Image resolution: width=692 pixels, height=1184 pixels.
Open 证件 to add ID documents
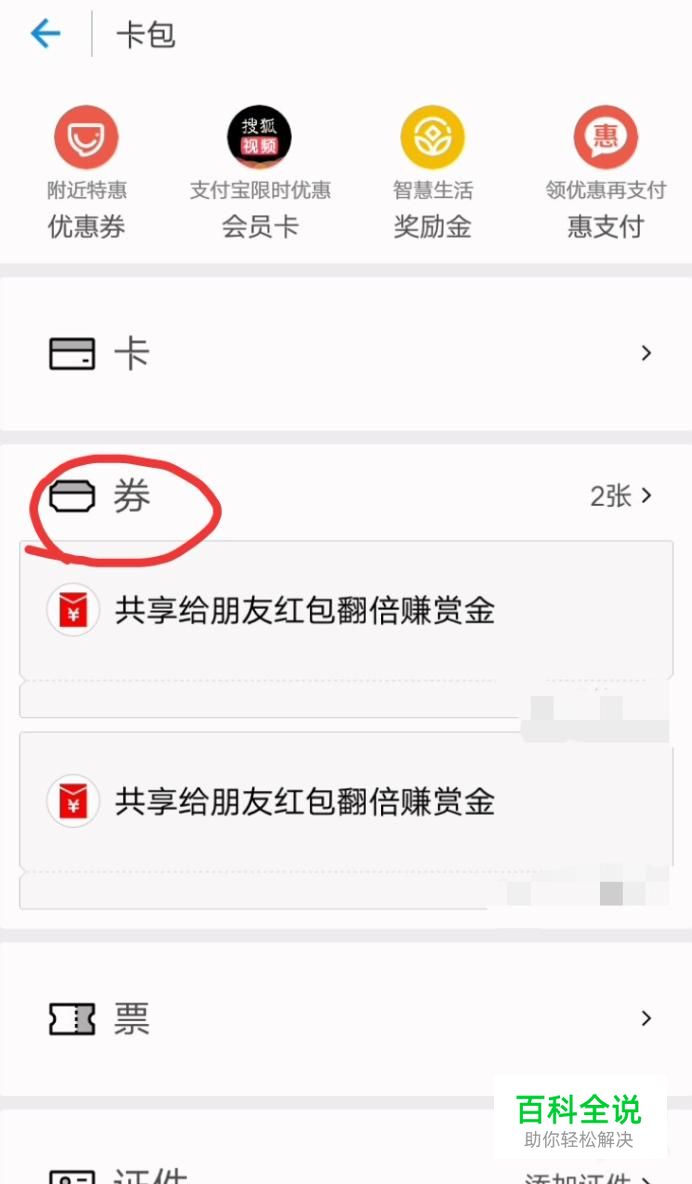346,1172
